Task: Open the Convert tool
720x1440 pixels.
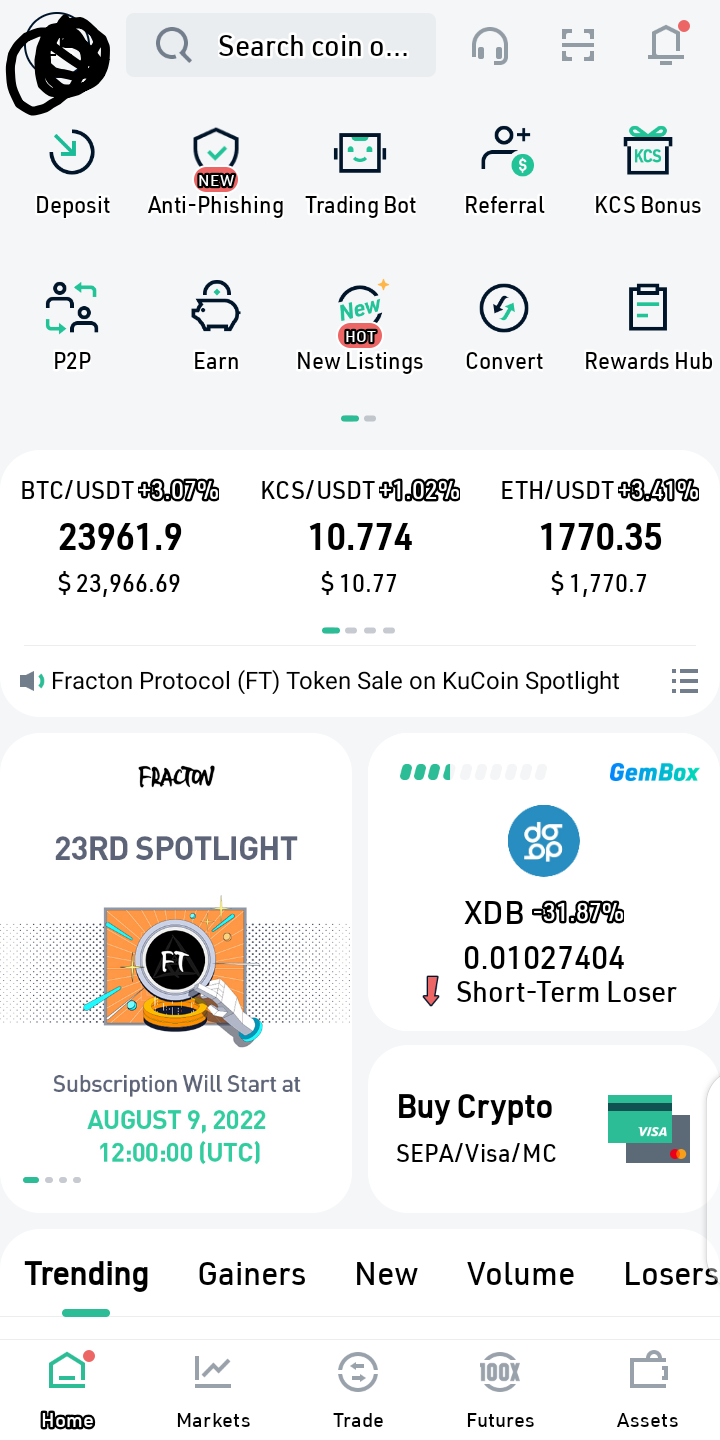Action: (x=504, y=327)
